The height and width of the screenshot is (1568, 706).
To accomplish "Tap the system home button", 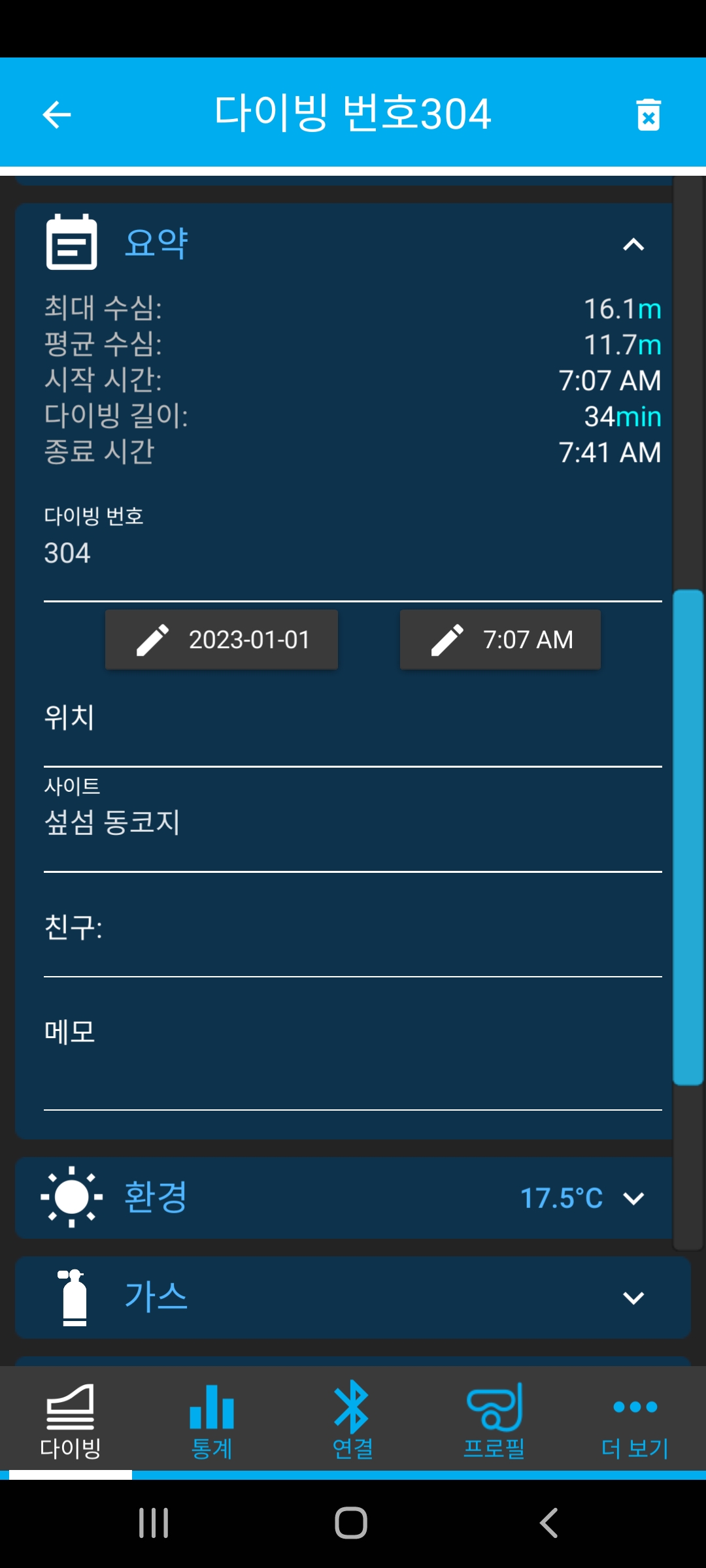I will tap(351, 1523).
